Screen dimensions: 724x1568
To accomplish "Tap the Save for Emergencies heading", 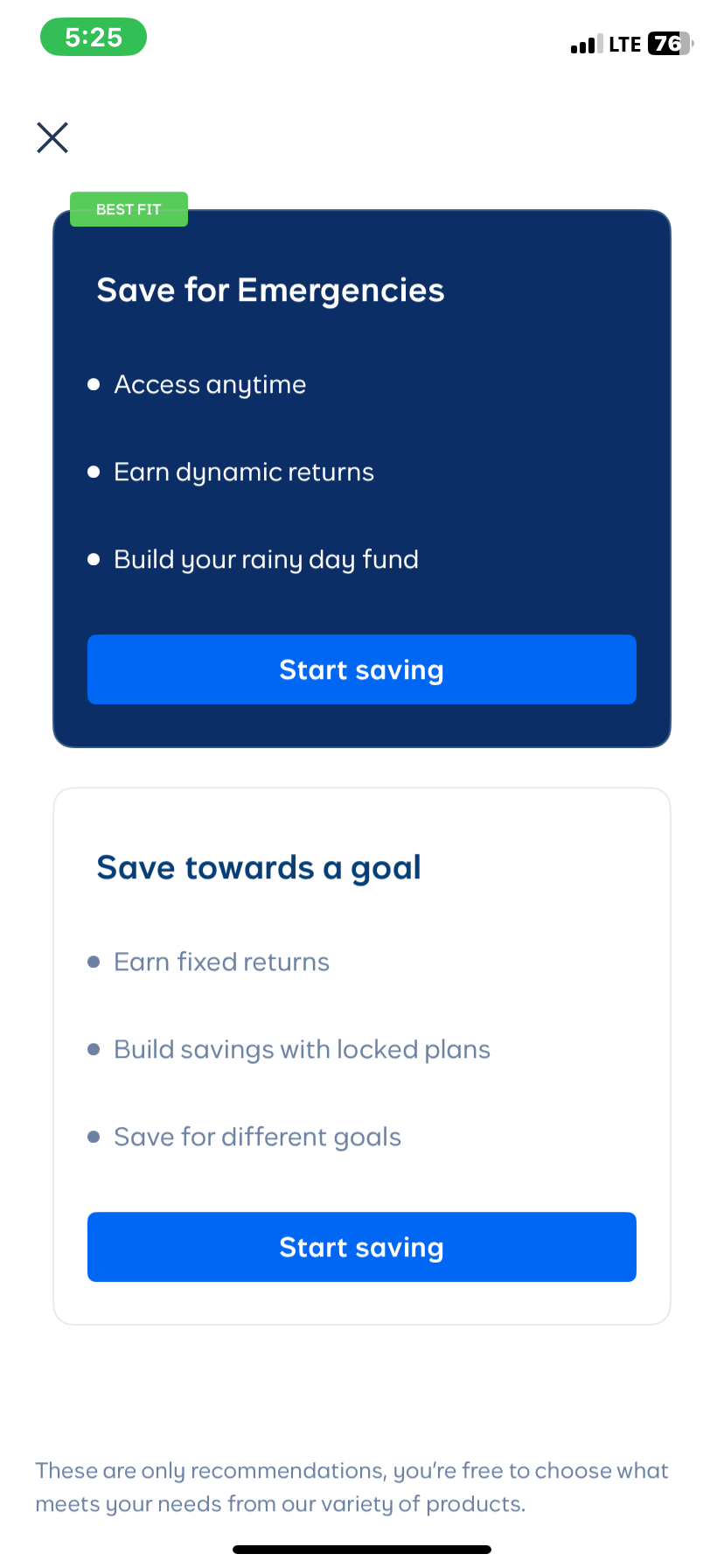I will pyautogui.click(x=271, y=290).
